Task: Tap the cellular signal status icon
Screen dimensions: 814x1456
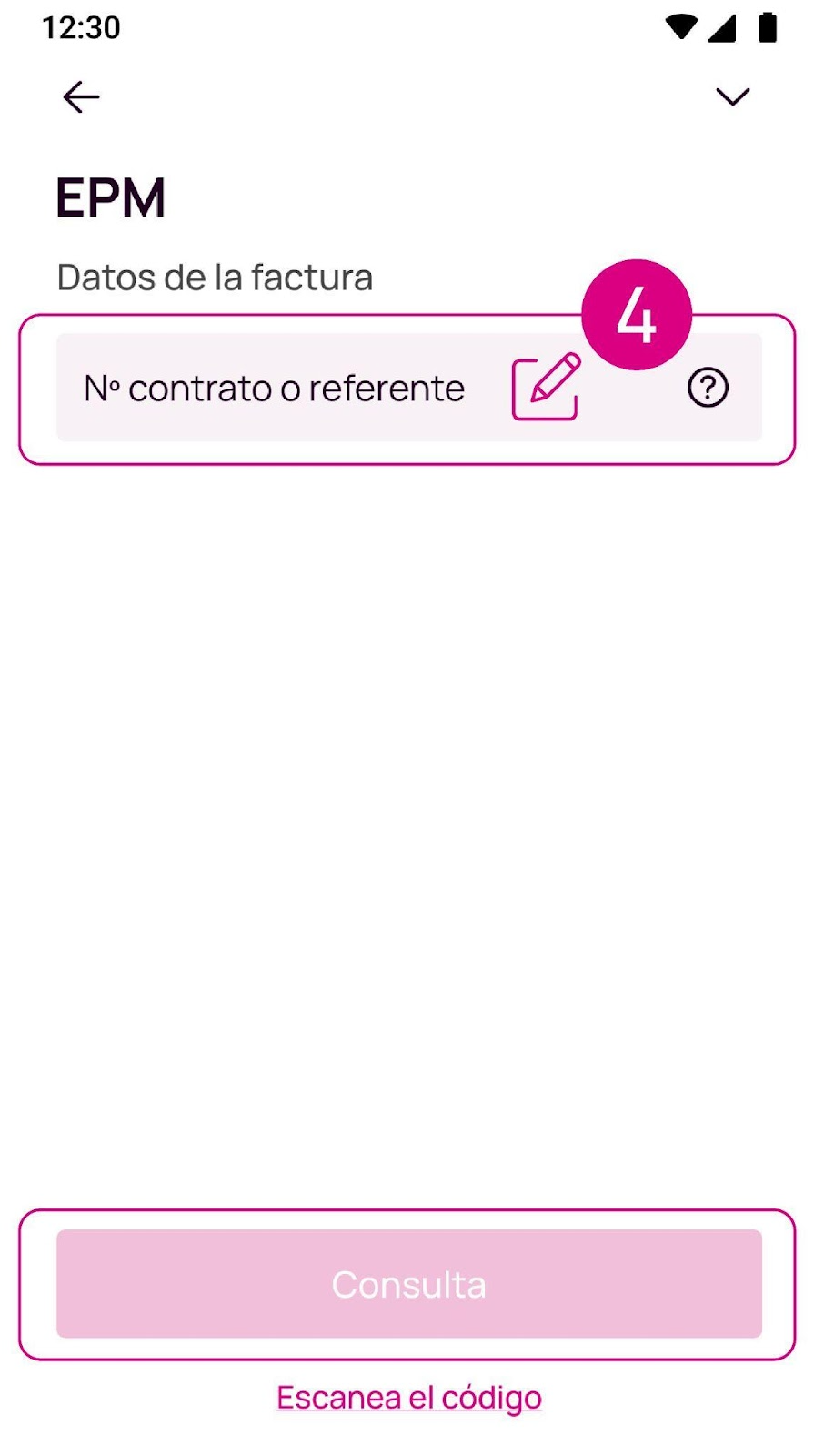Action: click(721, 26)
